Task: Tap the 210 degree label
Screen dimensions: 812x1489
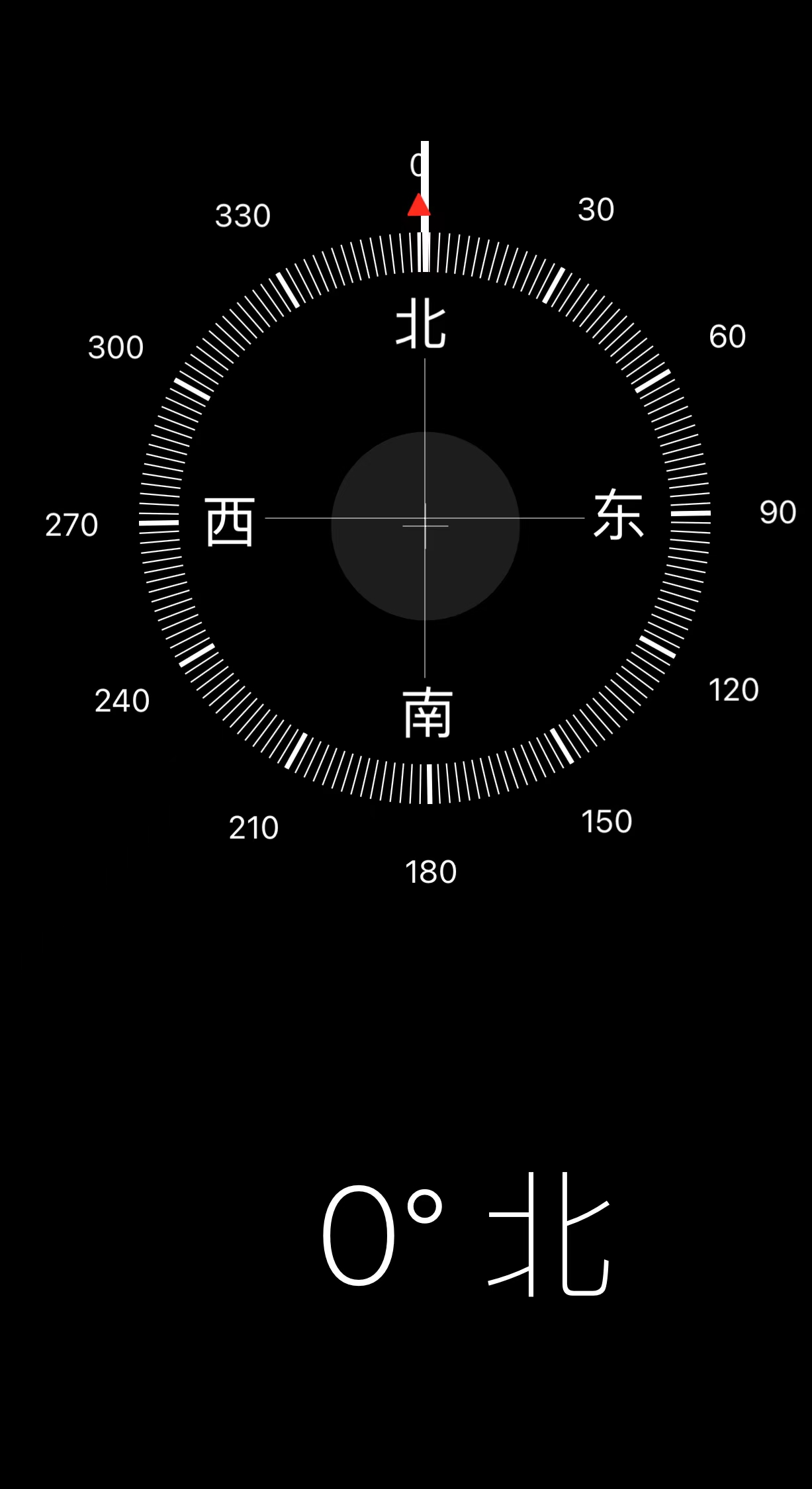Action: click(x=255, y=827)
